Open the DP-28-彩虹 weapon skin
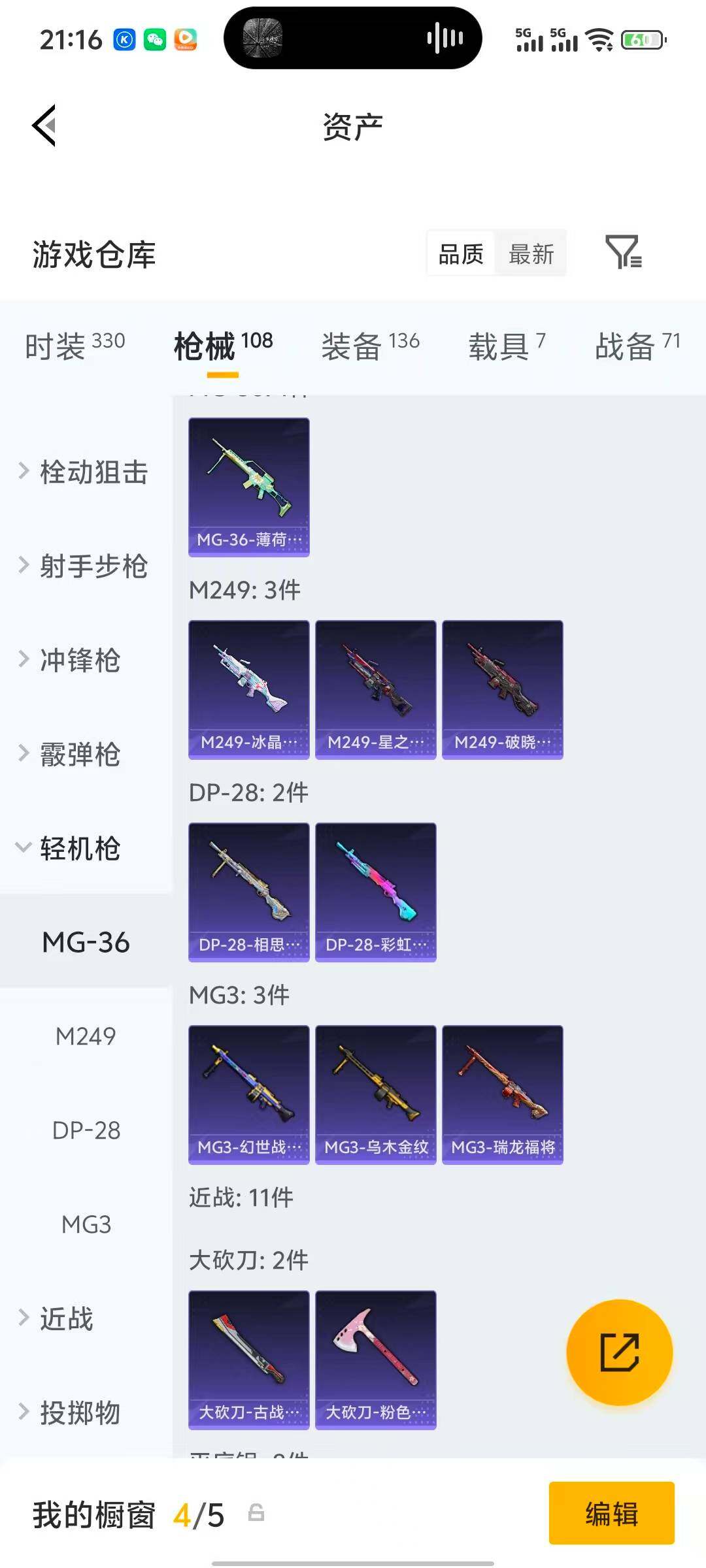The width and height of the screenshot is (706, 1568). [x=376, y=892]
